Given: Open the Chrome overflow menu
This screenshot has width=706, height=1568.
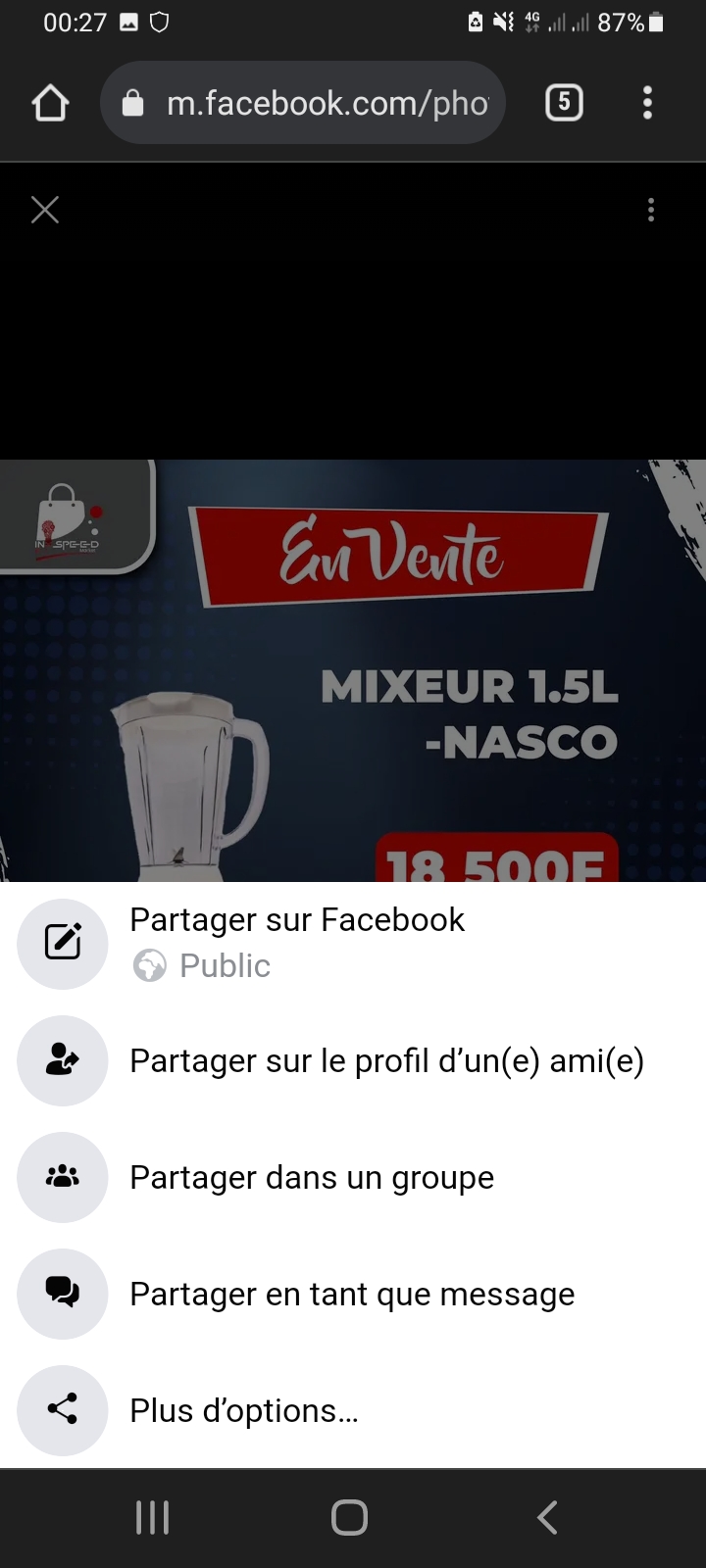Looking at the screenshot, I should [x=647, y=103].
